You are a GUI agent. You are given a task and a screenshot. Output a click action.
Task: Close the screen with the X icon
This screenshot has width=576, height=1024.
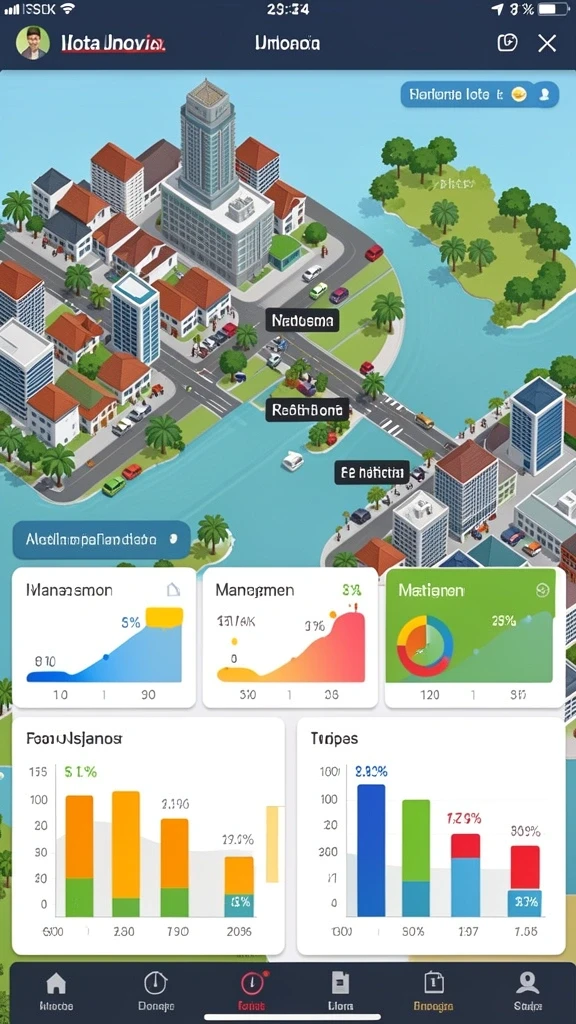(547, 43)
